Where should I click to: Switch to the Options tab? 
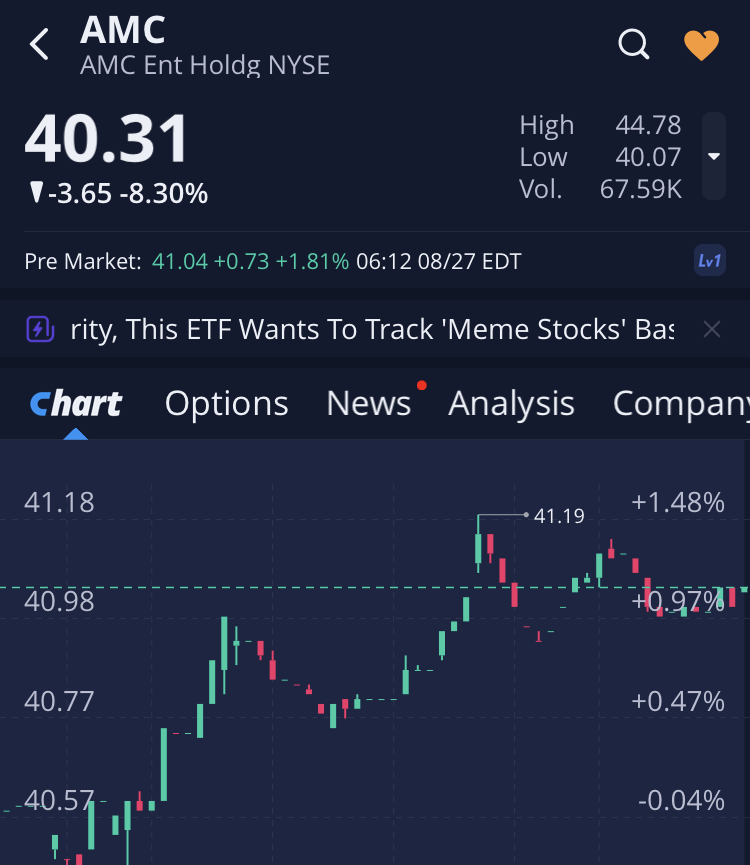(x=226, y=403)
